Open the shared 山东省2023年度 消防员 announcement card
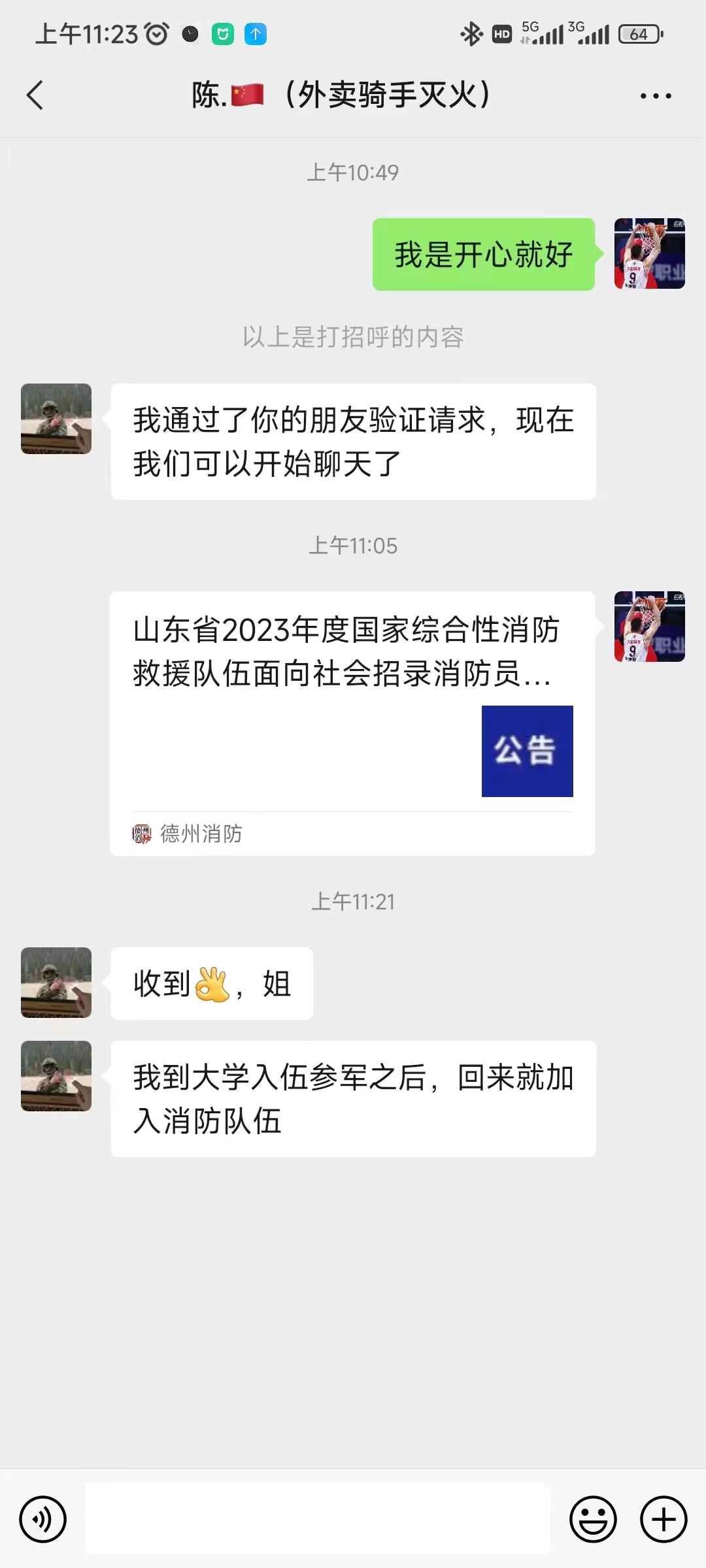Image resolution: width=706 pixels, height=1568 pixels. [x=352, y=723]
